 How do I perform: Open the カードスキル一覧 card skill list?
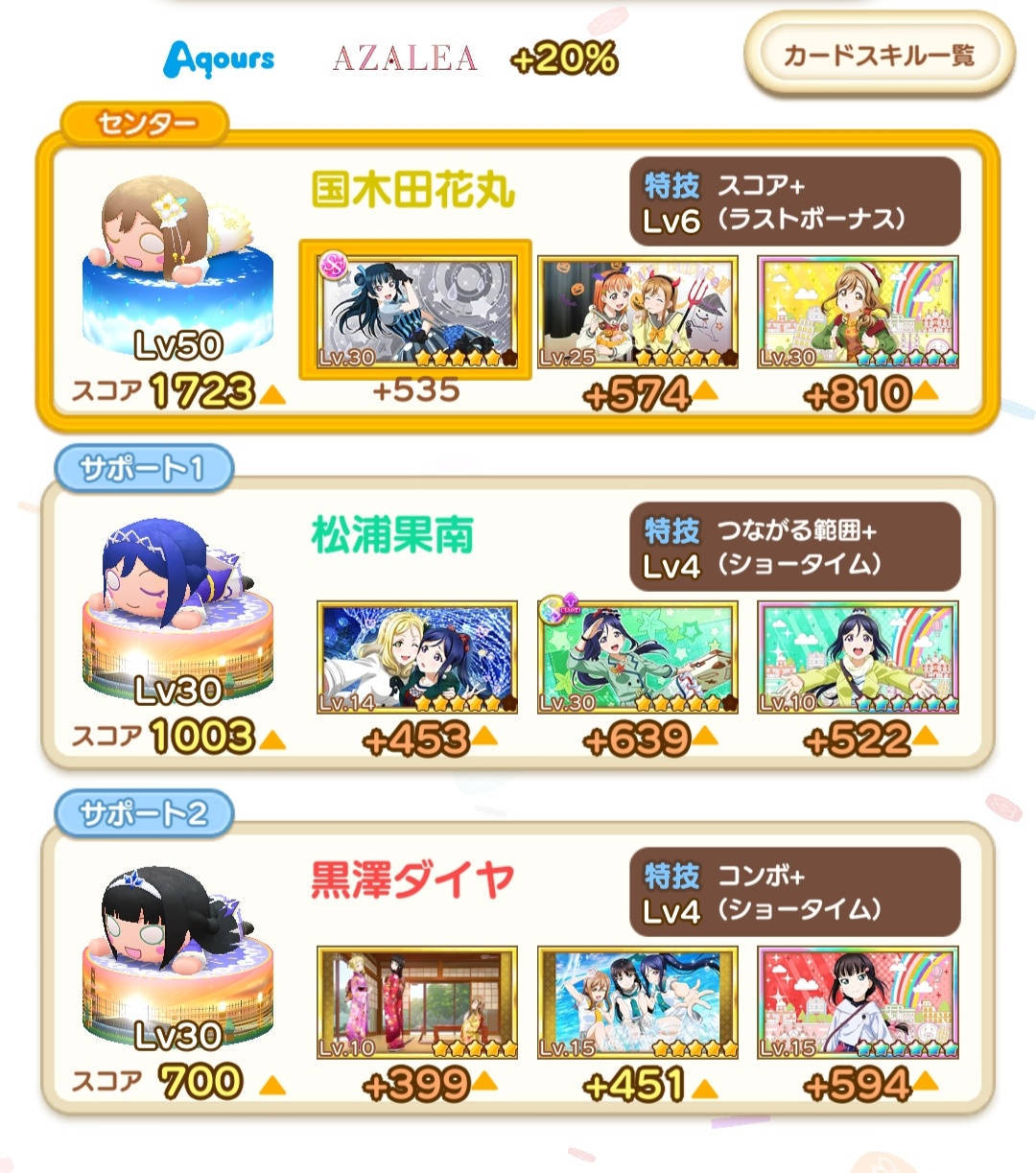click(878, 55)
